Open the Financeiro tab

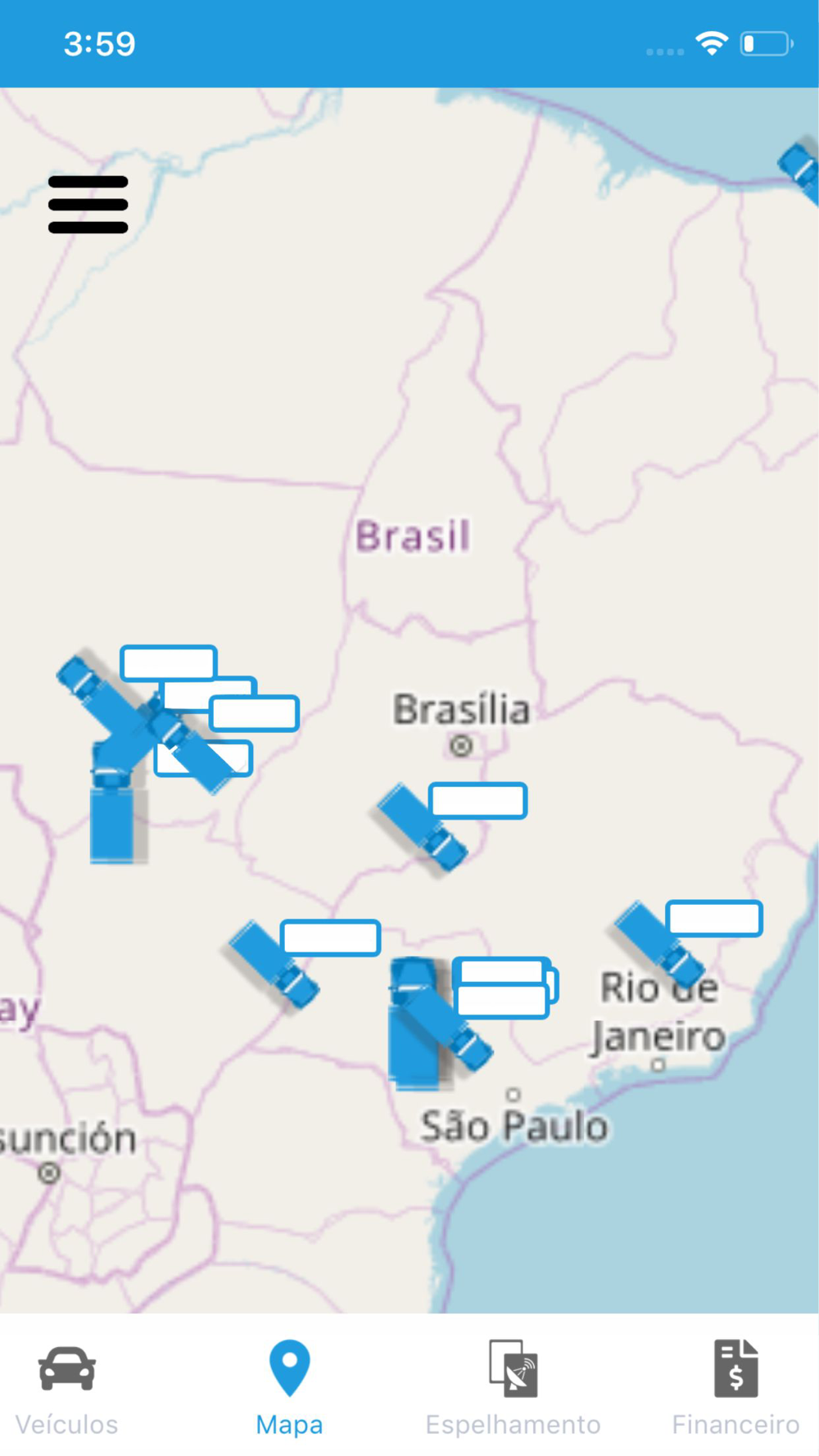point(735,1387)
